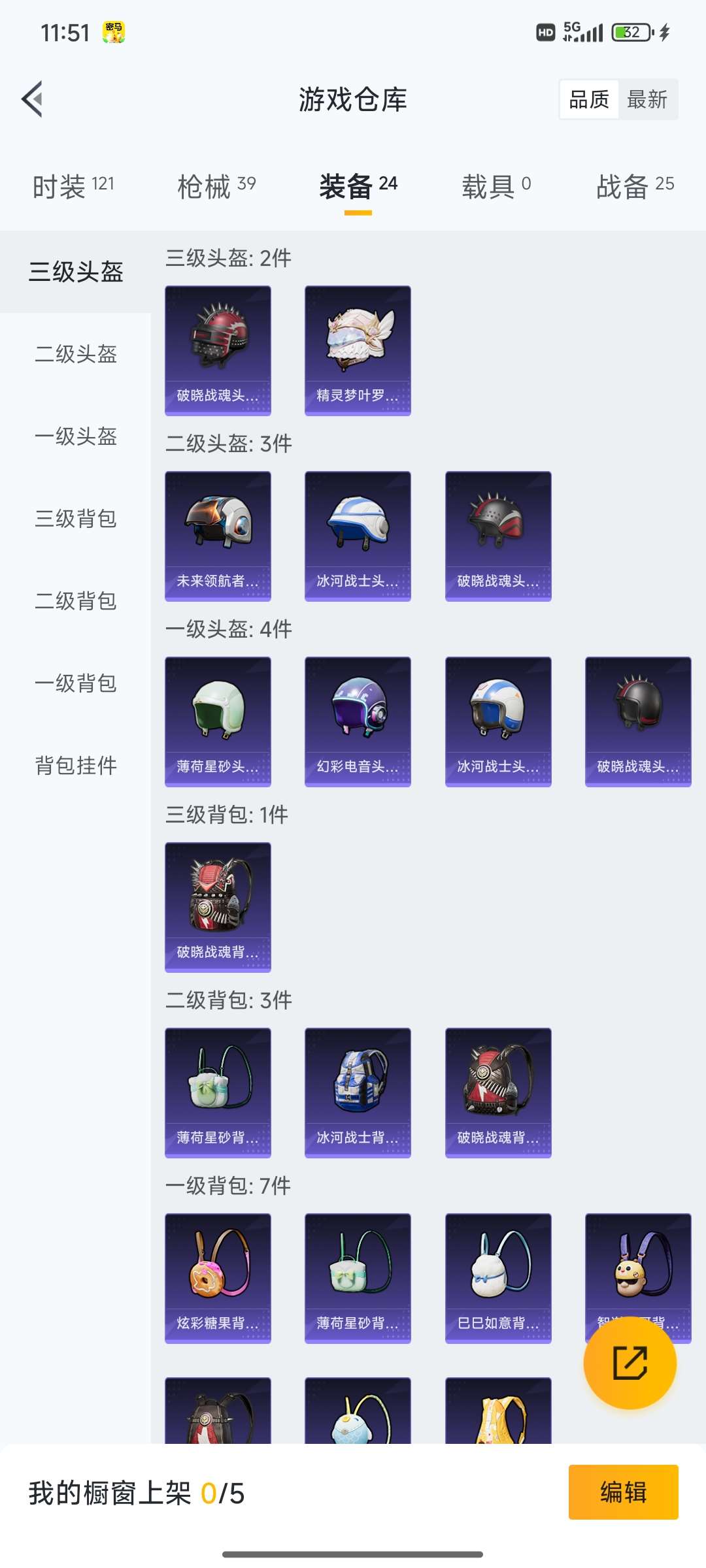The image size is (706, 1568).
Task: Select the 巴巴如意背包 item
Action: [x=498, y=1279]
